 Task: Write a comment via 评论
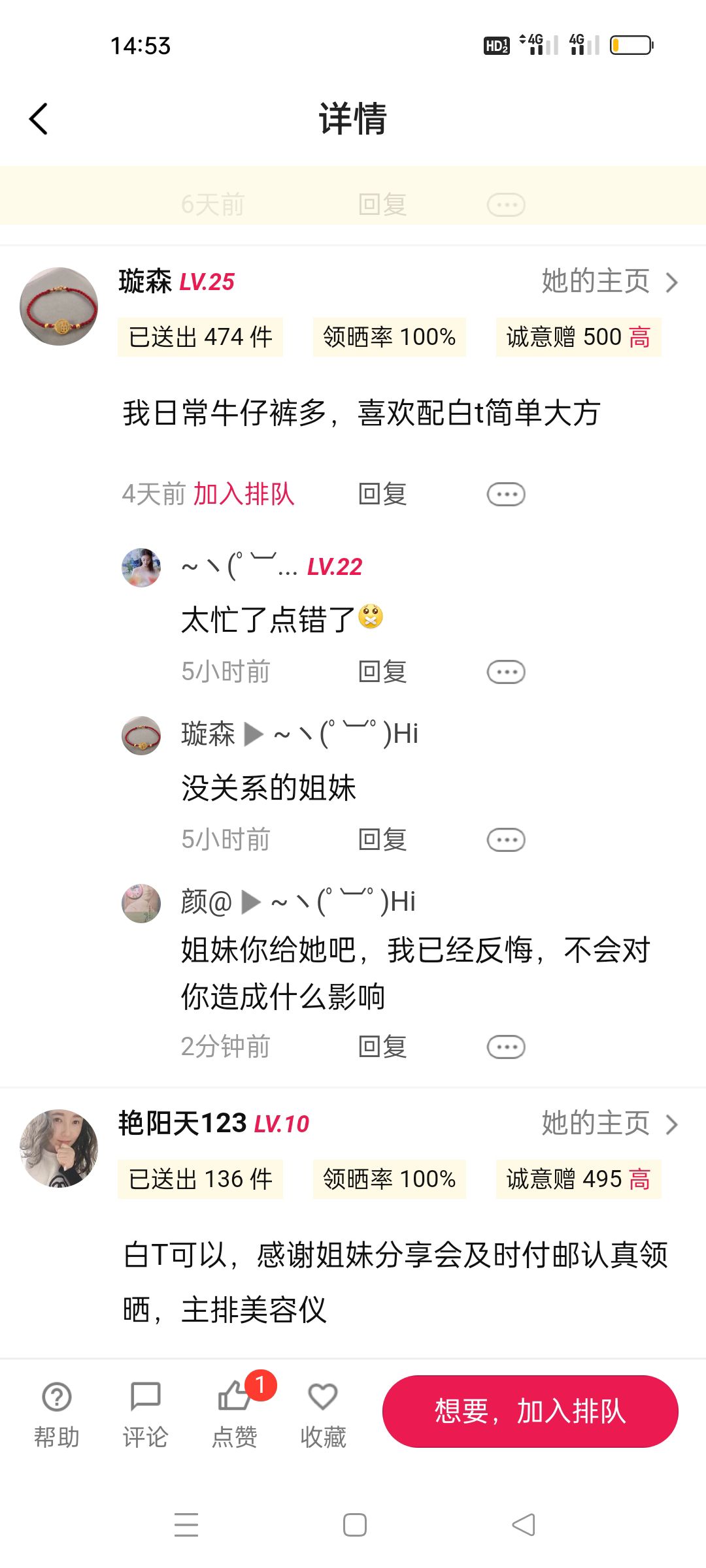point(145,1411)
